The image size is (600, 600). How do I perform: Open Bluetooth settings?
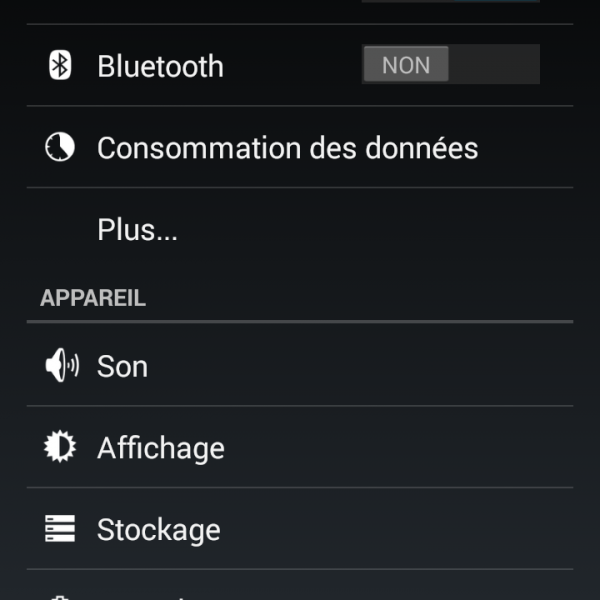[160, 66]
